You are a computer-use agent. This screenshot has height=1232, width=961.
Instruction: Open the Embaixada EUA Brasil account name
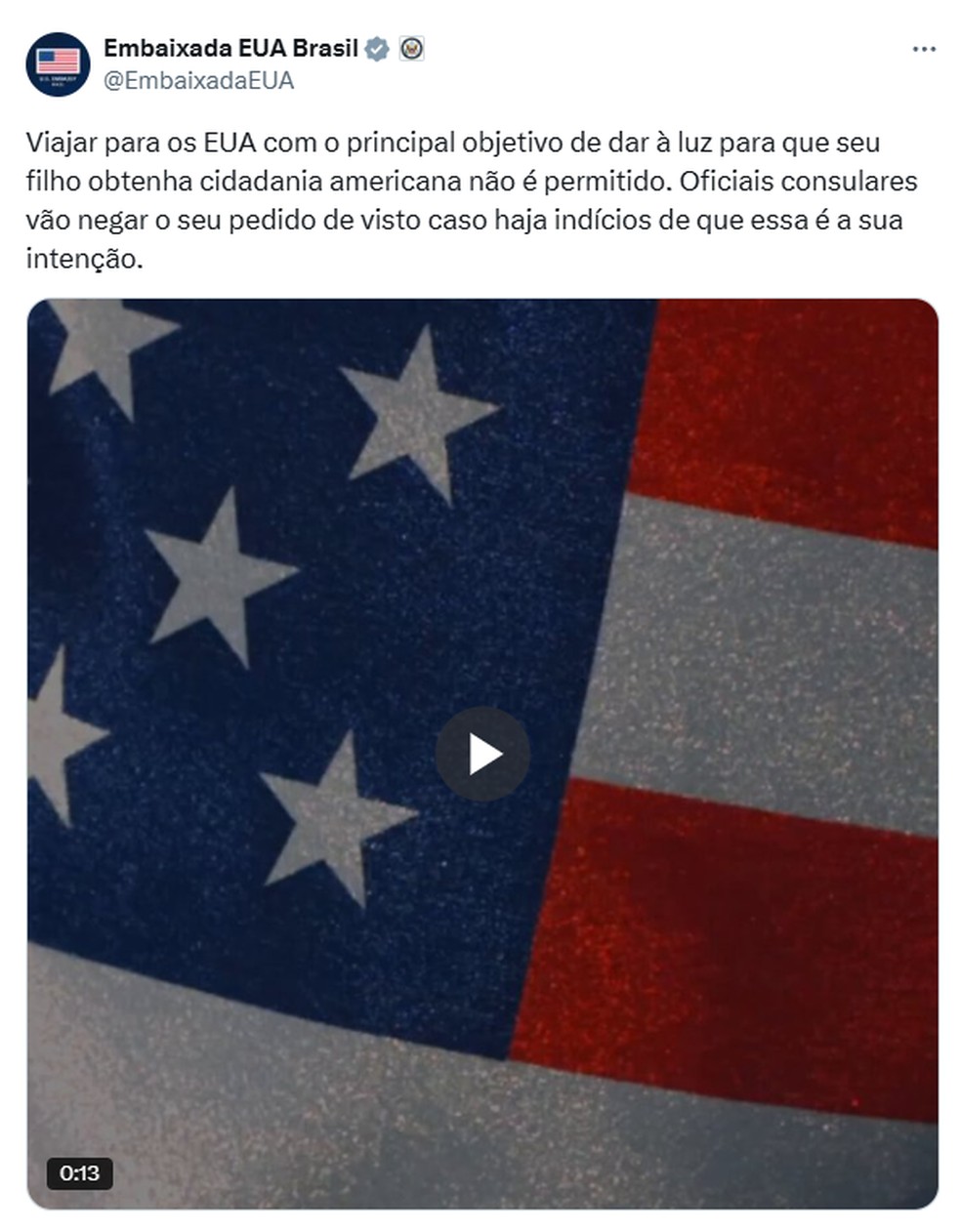click(230, 48)
